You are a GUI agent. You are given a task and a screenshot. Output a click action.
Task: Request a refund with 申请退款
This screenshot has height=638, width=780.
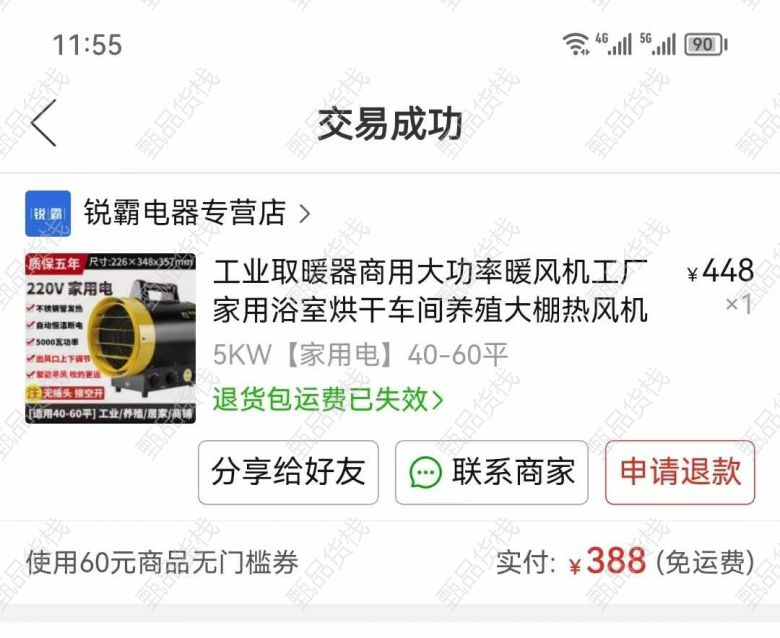coord(680,473)
